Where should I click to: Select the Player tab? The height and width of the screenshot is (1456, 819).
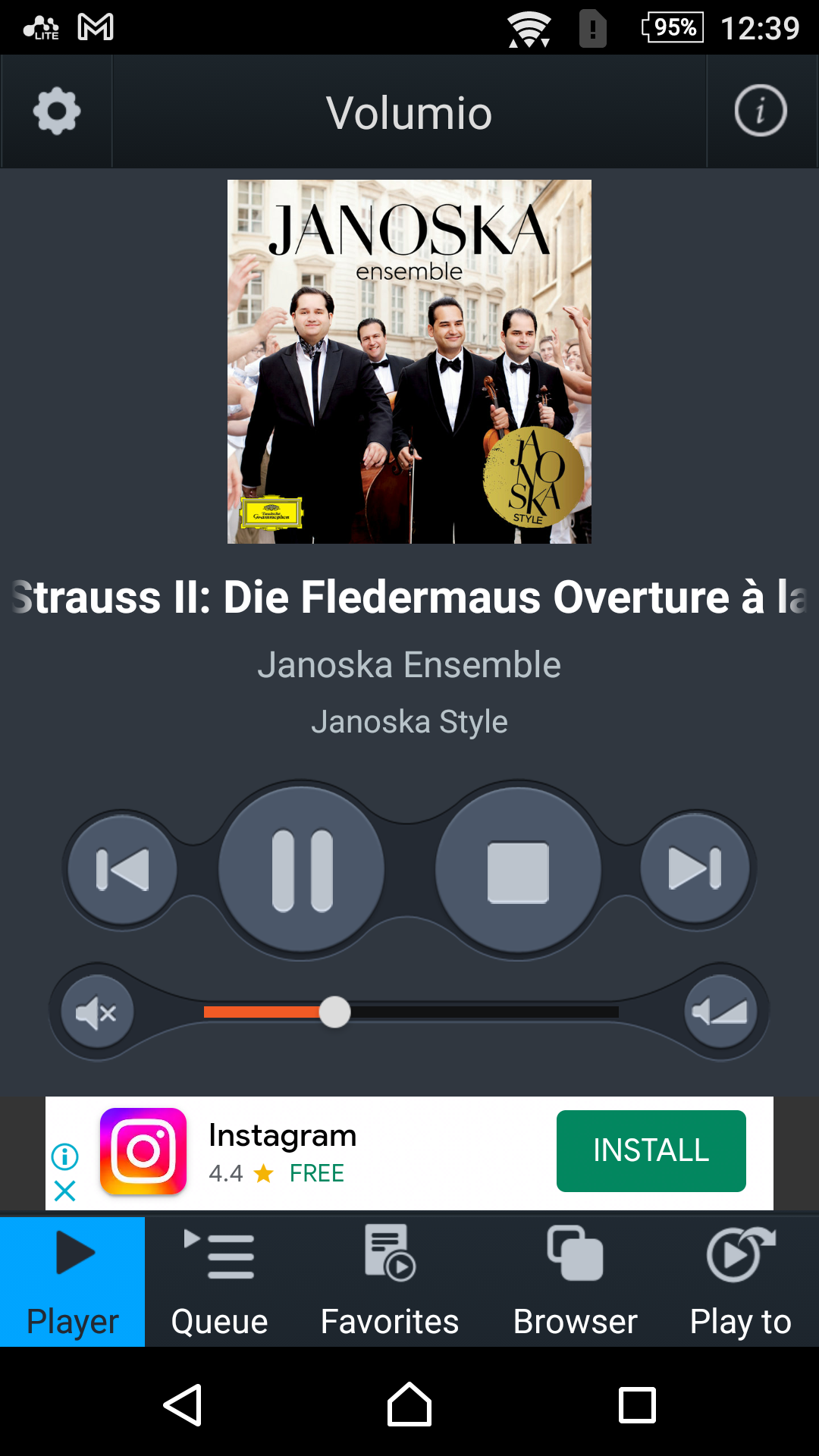tap(73, 1282)
